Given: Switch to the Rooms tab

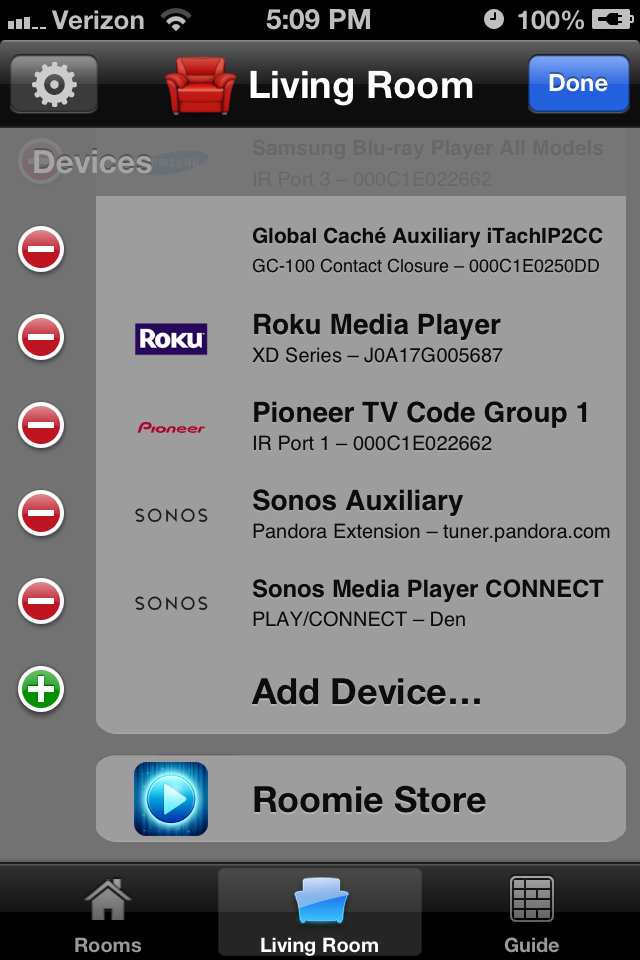Looking at the screenshot, I should tap(108, 915).
